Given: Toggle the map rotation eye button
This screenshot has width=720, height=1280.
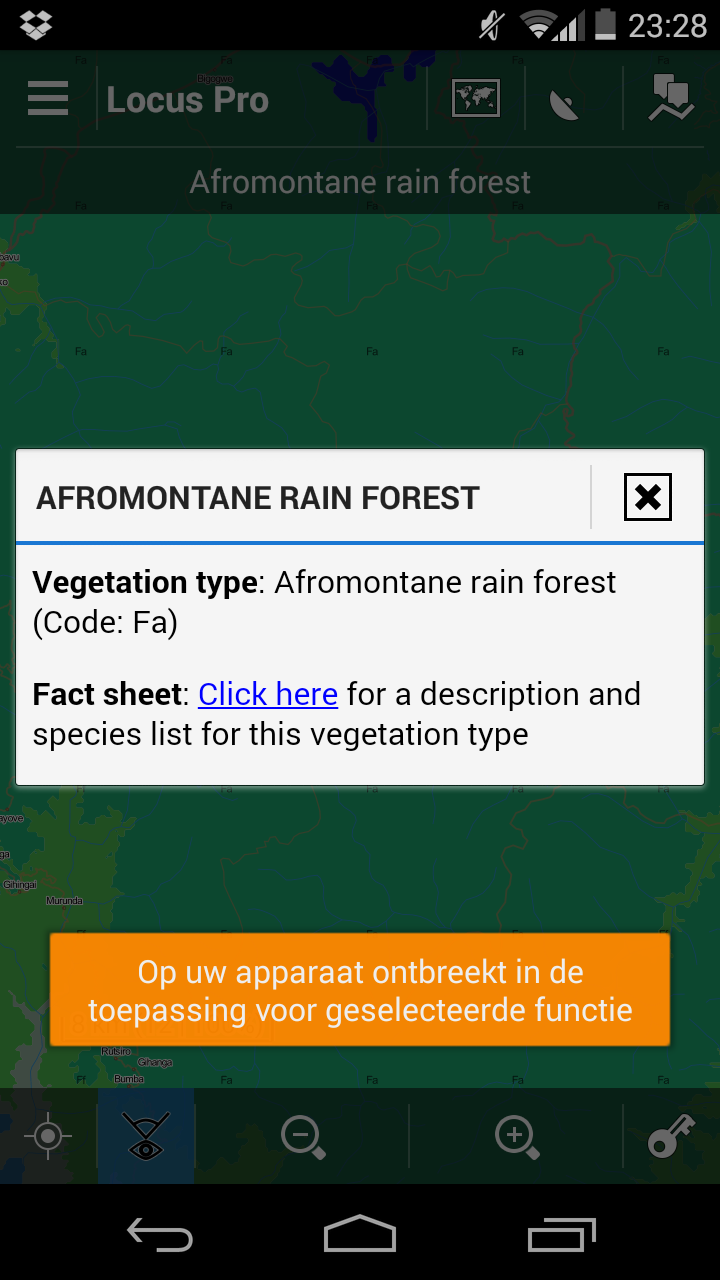Looking at the screenshot, I should pyautogui.click(x=146, y=1137).
